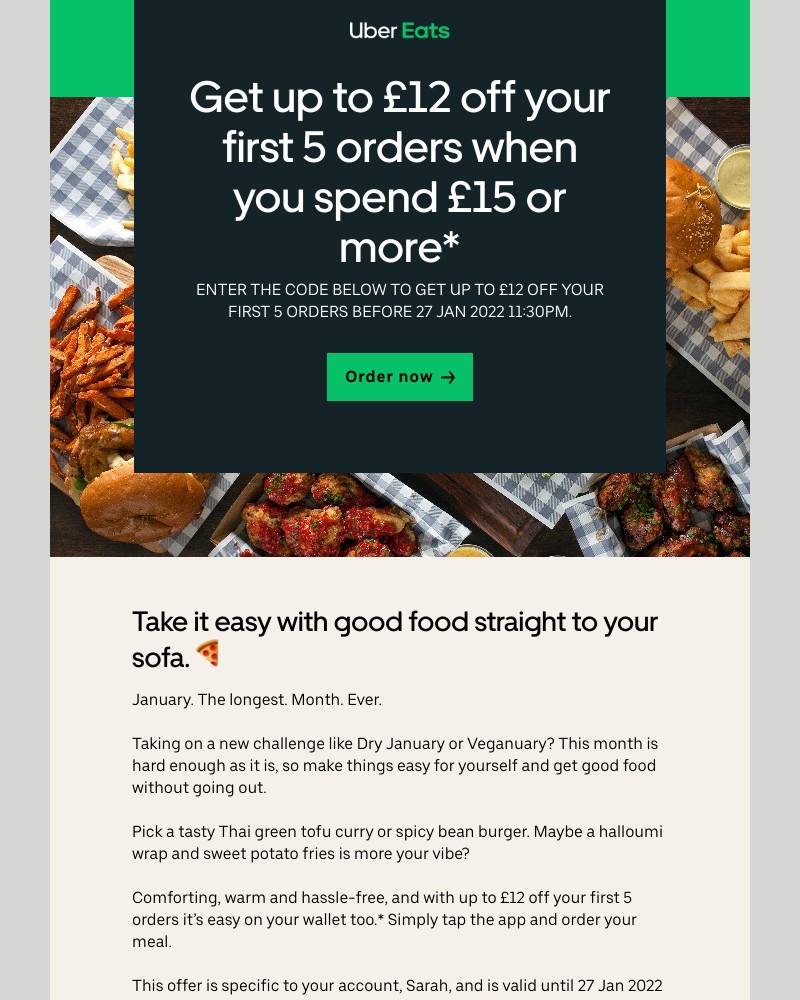Image resolution: width=800 pixels, height=1000 pixels.
Task: Click the Take it easy heading
Action: click(x=395, y=622)
